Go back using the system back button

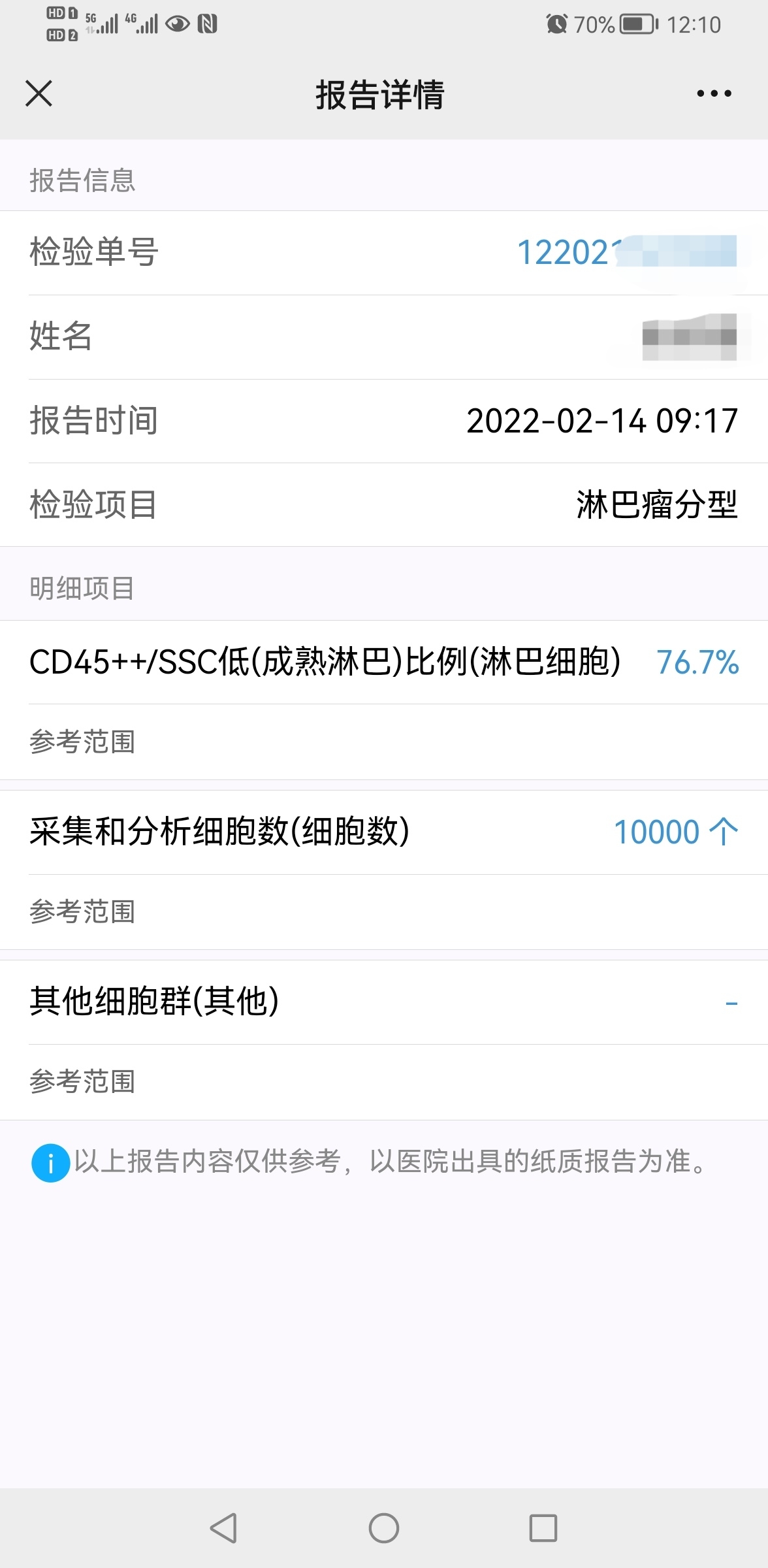(x=223, y=1528)
